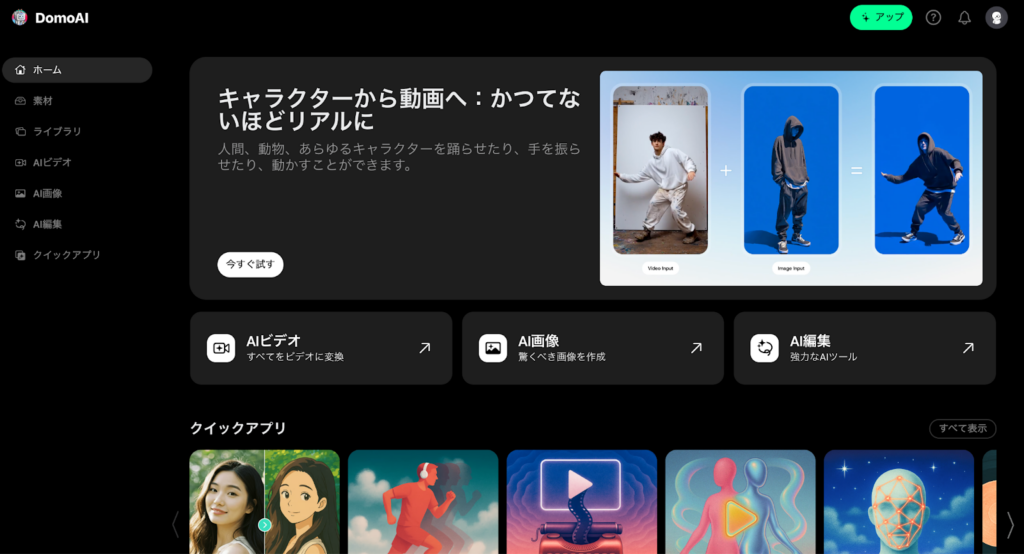Open the notifications bell
The height and width of the screenshot is (554, 1024).
coord(964,17)
